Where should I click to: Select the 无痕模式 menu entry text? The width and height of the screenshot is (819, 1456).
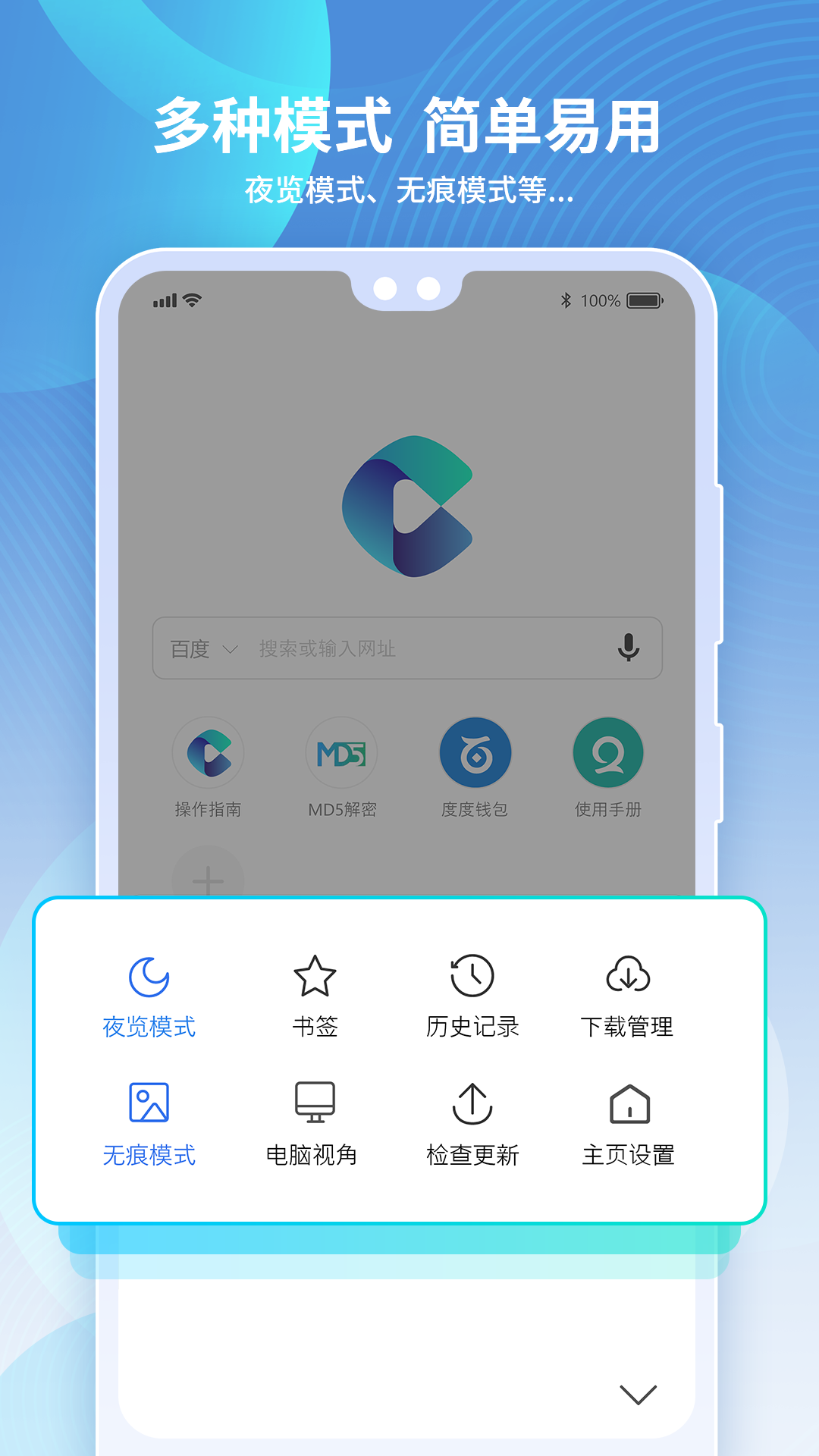(x=148, y=1156)
